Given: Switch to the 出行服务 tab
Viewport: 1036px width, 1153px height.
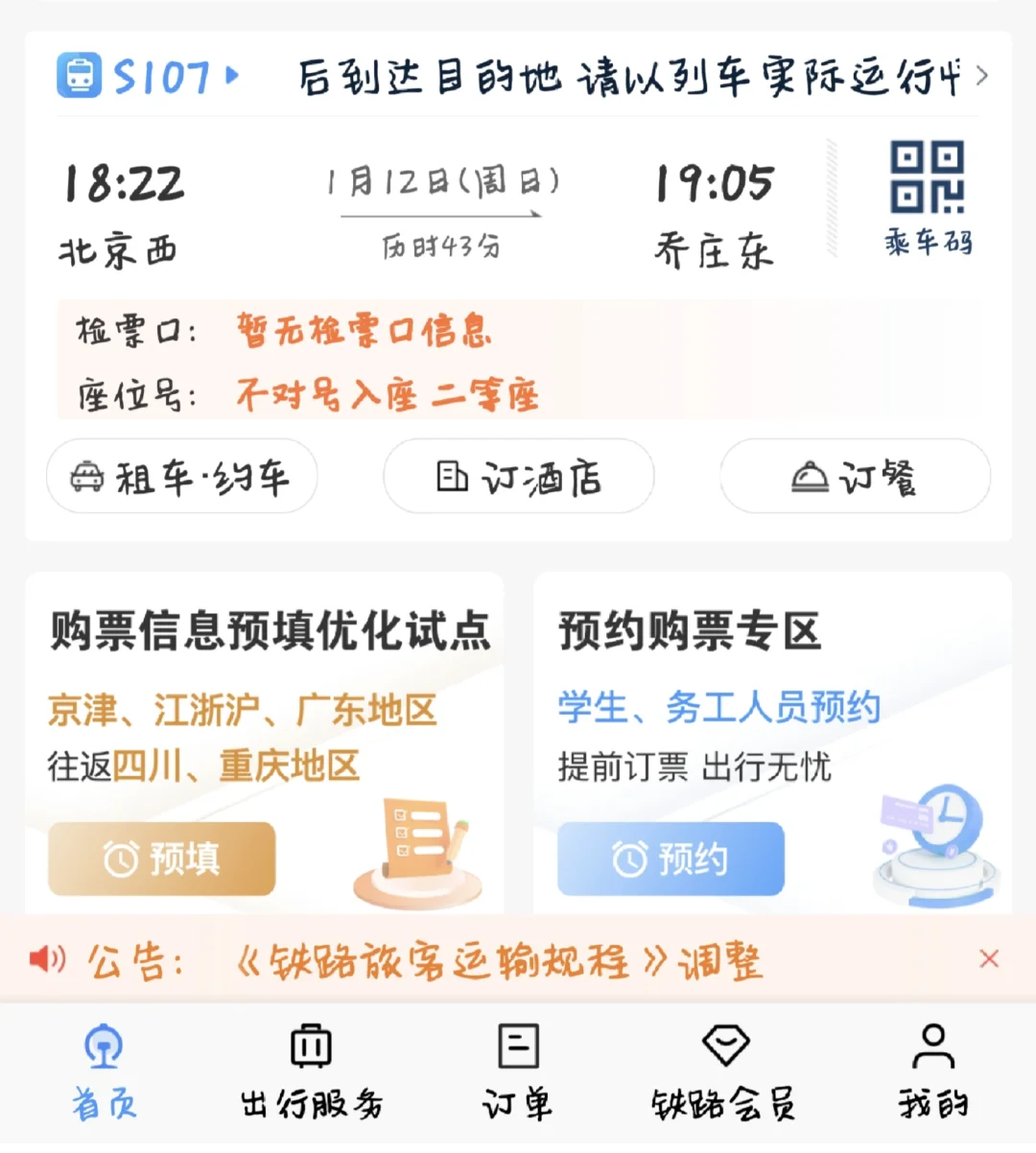Looking at the screenshot, I should [x=311, y=1071].
